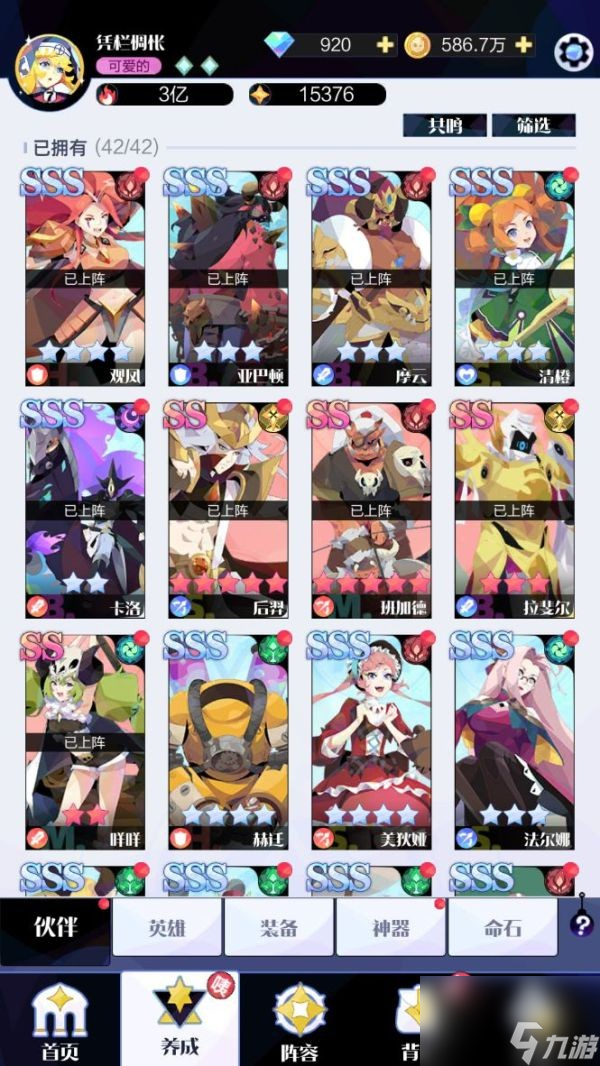Image resolution: width=600 pixels, height=1066 pixels.
Task: Switch to the 神器 tab
Action: click(390, 927)
